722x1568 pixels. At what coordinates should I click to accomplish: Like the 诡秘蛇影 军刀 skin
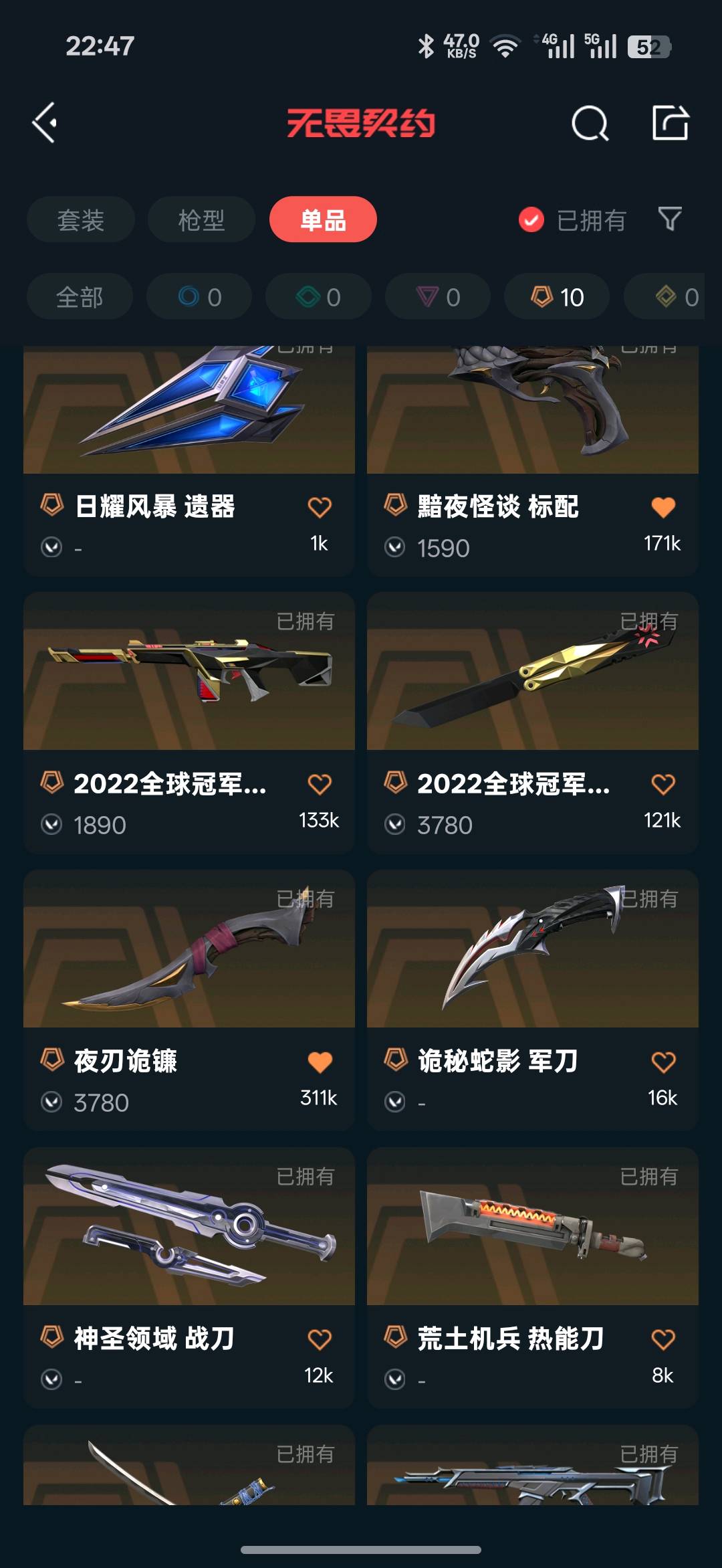tap(663, 1062)
